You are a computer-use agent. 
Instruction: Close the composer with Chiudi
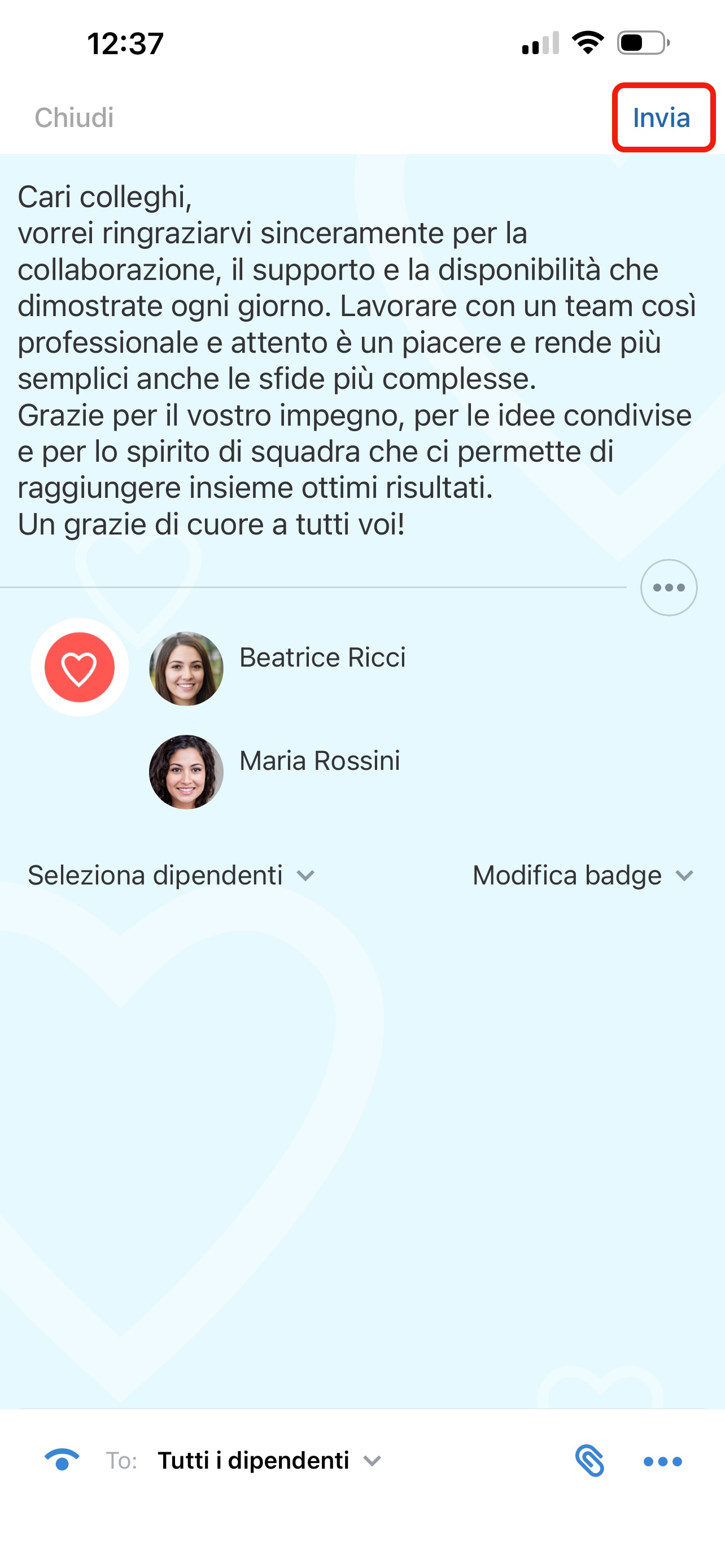[x=73, y=117]
